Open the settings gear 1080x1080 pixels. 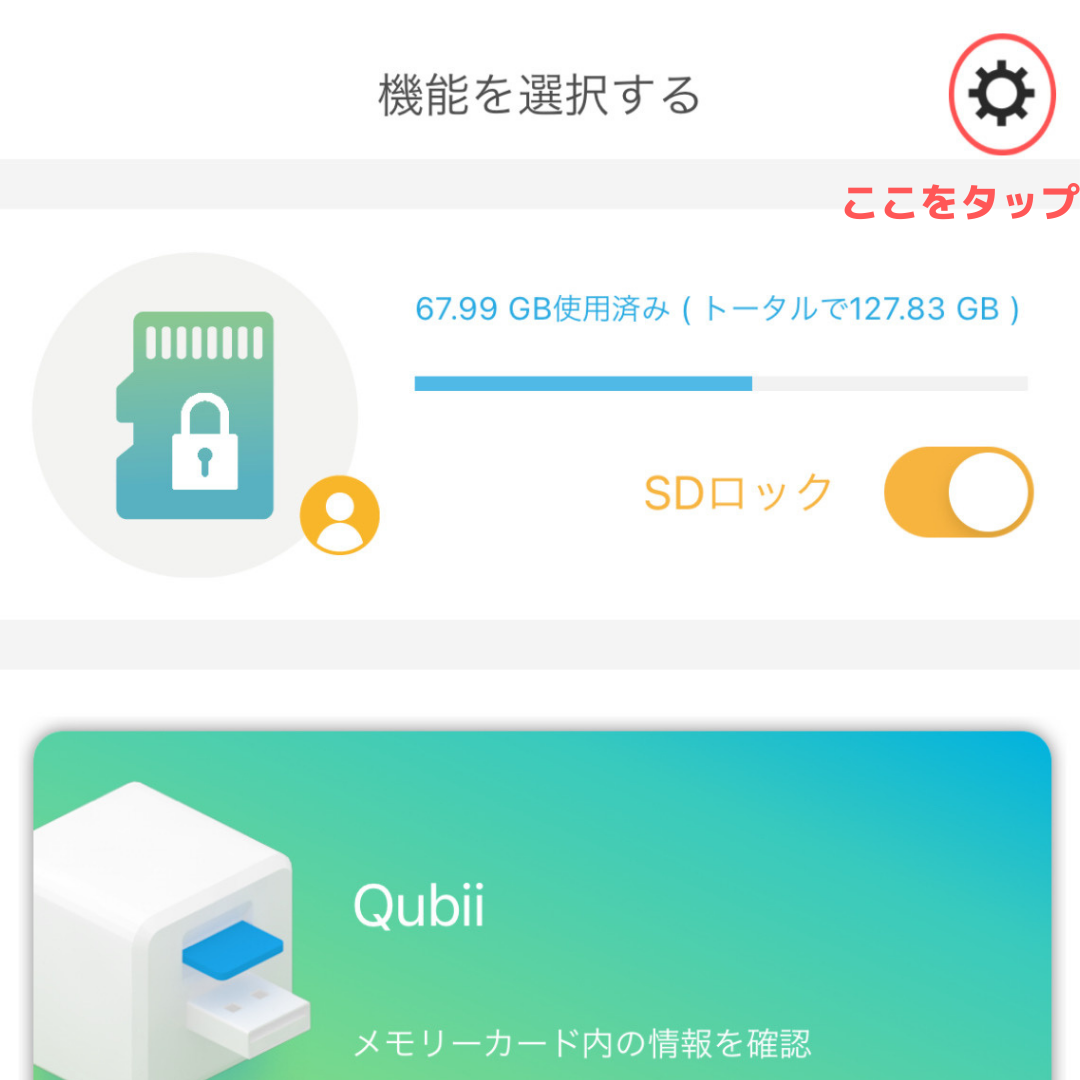[x=1002, y=94]
